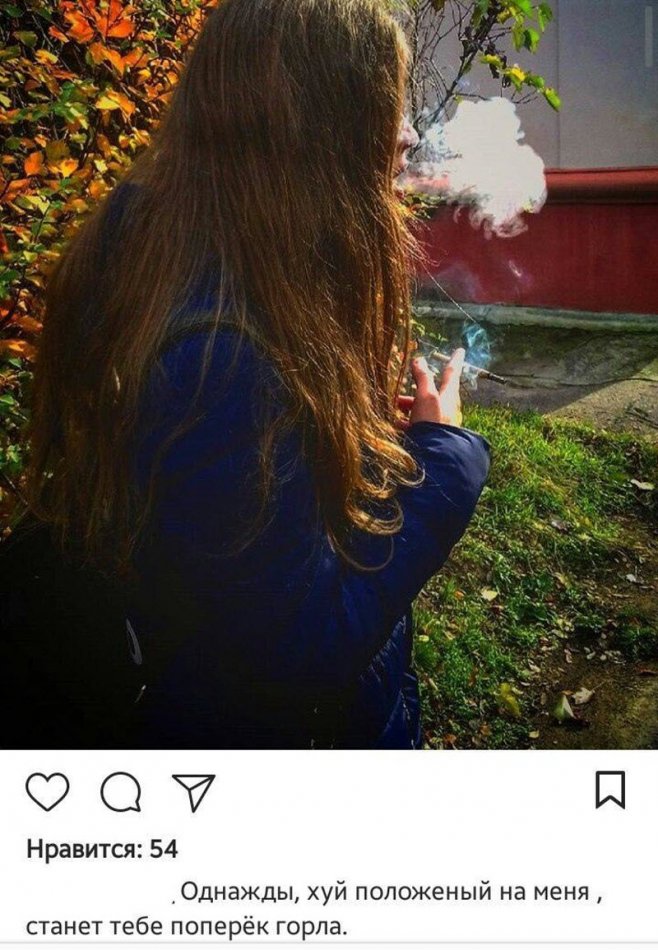Viewport: 658px width, 950px height.
Task: Like this post with the heart icon
Action: point(47,792)
